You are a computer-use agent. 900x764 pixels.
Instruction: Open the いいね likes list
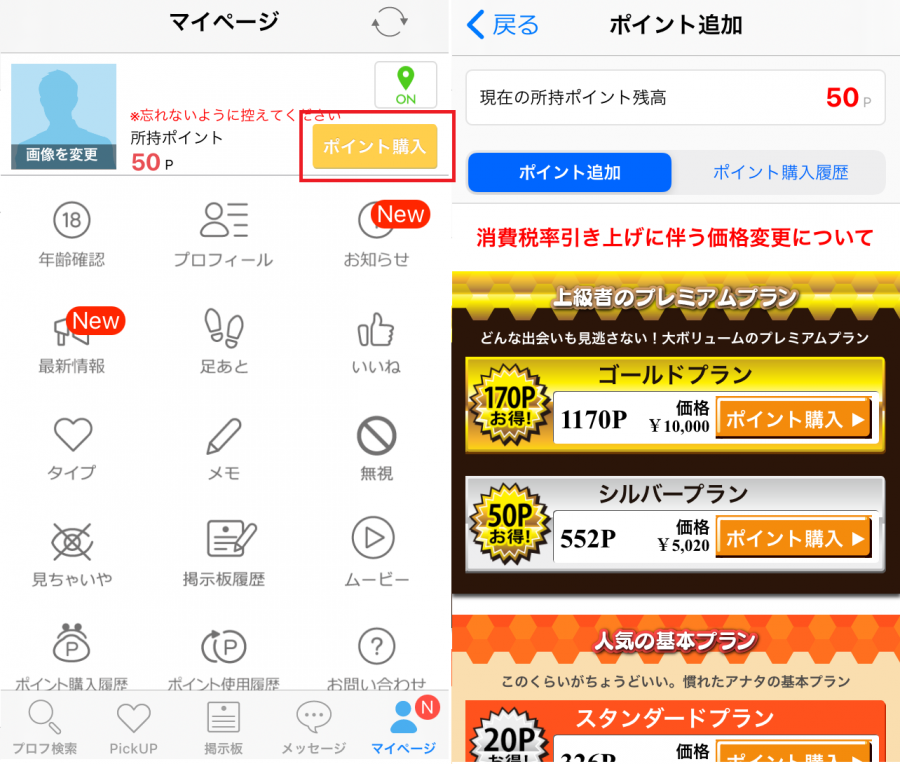377,342
